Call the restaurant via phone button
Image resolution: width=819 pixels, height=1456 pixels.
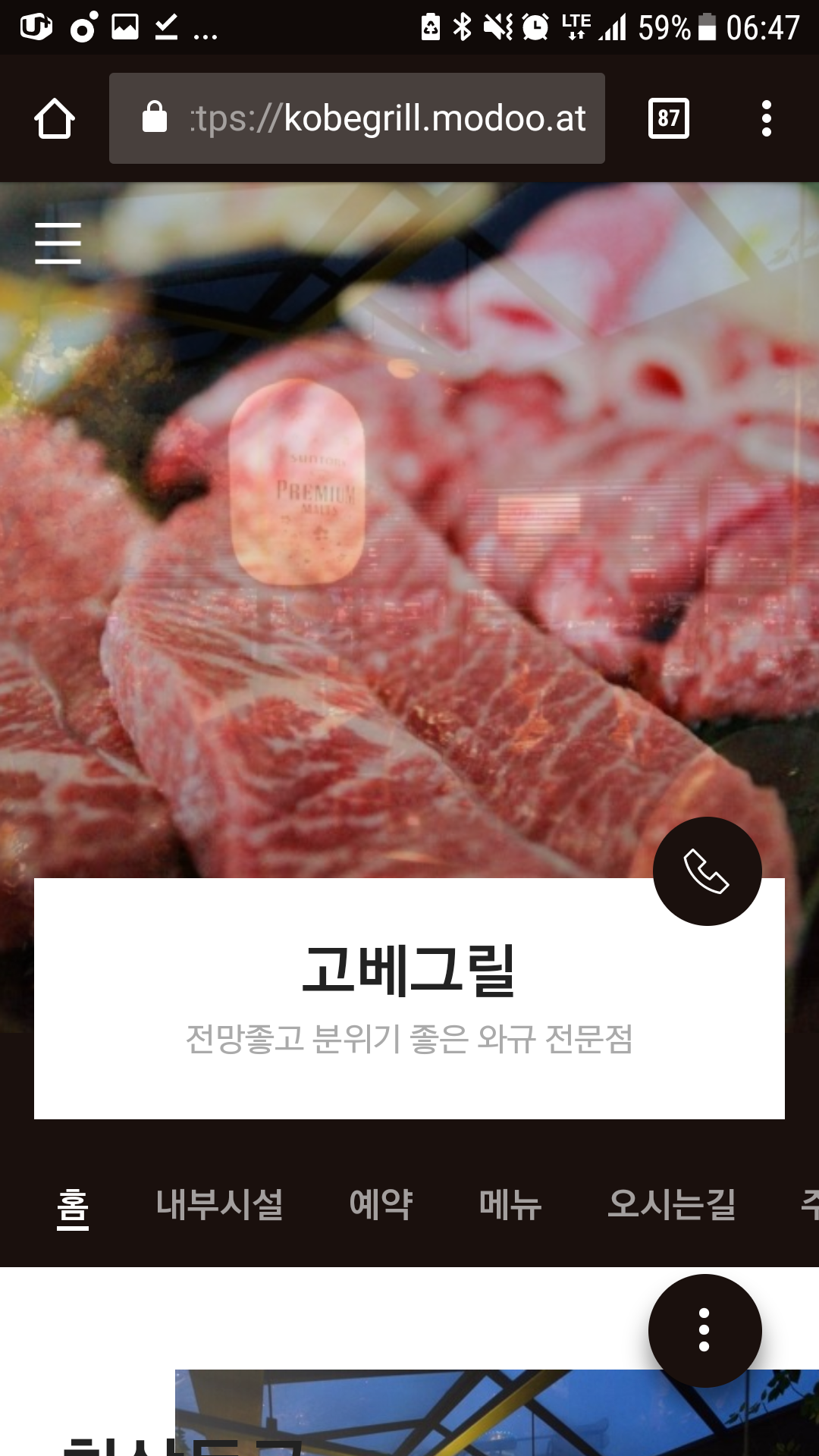pos(707,871)
